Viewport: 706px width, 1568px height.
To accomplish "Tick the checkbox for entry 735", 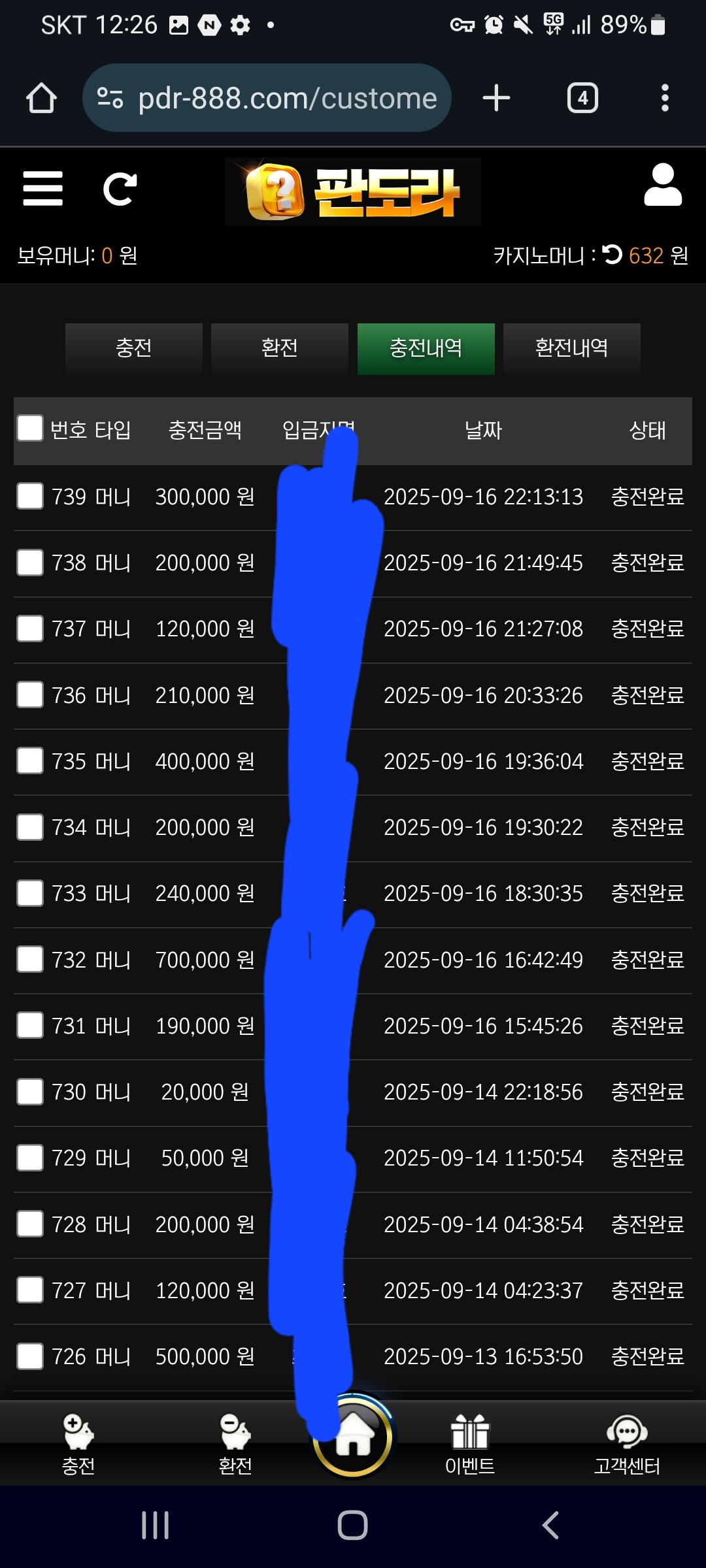I will 30,760.
